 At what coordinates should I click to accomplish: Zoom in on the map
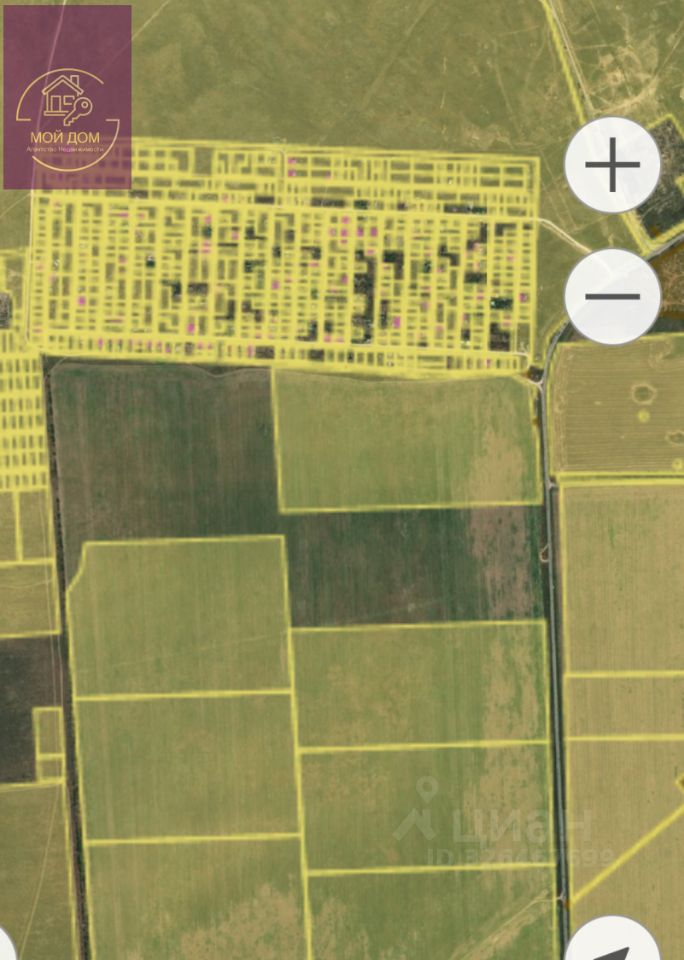[x=612, y=165]
